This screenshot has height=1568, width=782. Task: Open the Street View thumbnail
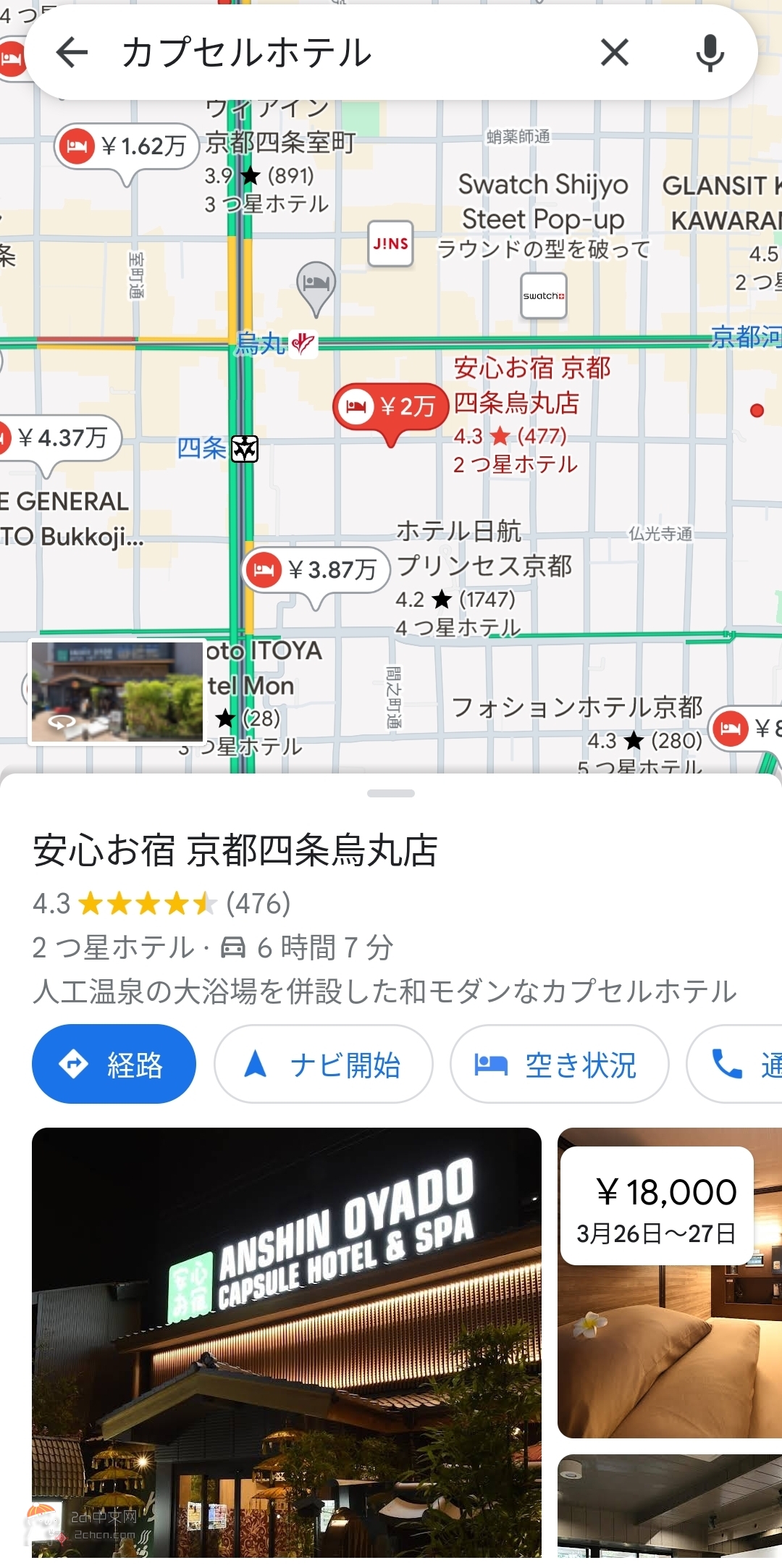pos(117,691)
